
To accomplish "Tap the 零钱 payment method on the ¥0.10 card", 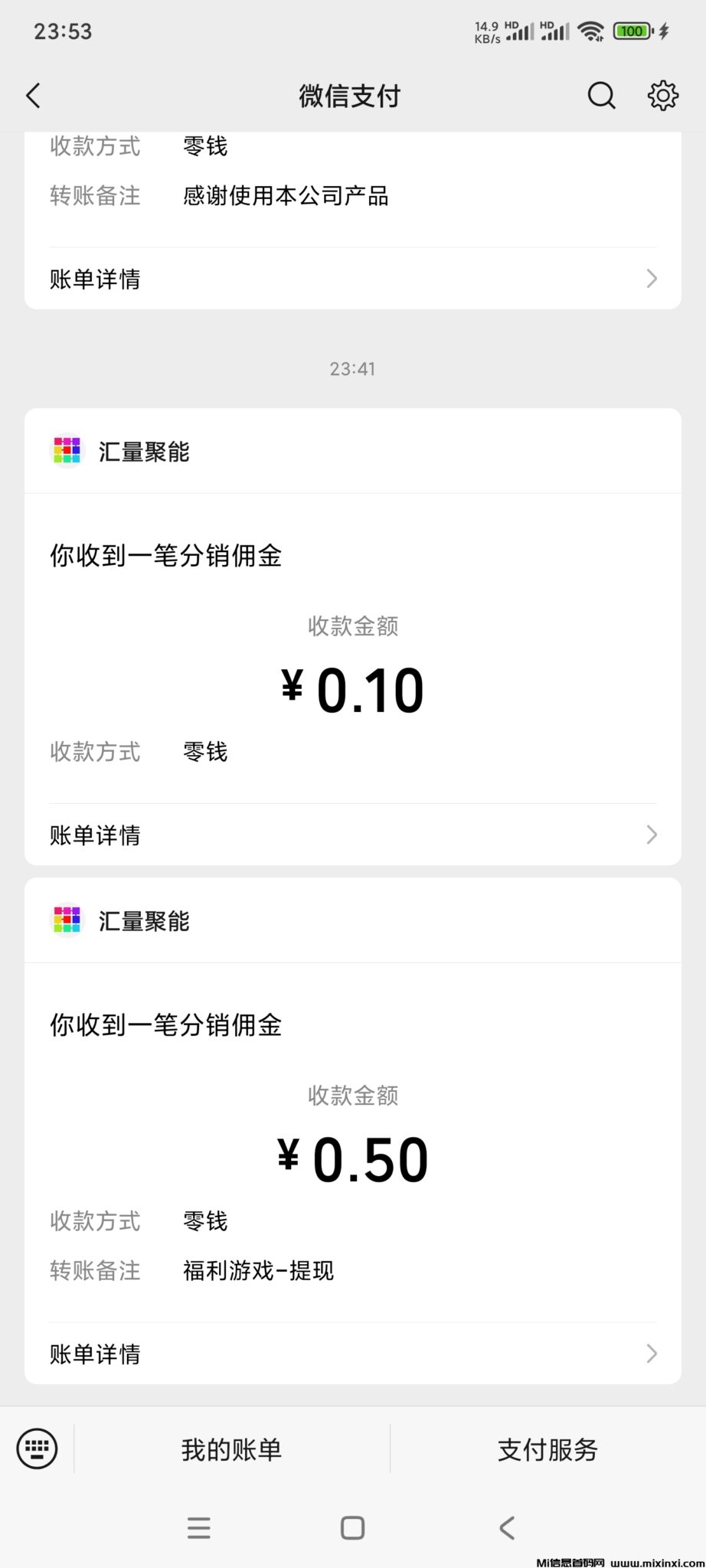I will coord(204,752).
